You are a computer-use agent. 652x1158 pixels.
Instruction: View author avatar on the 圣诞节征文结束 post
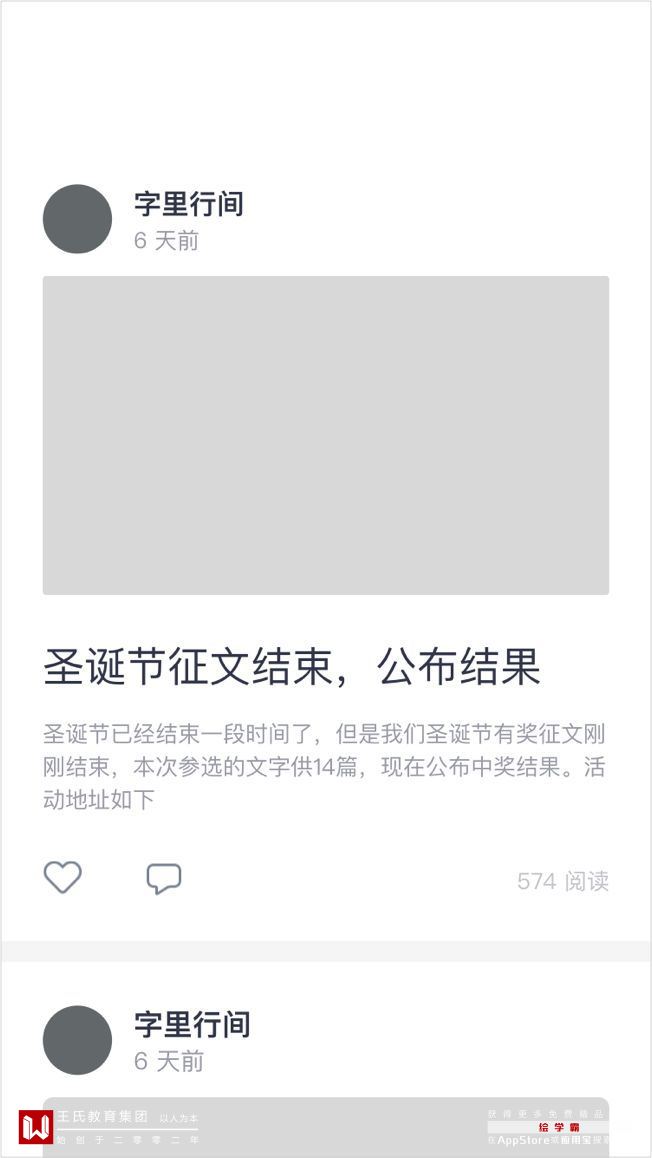point(77,219)
